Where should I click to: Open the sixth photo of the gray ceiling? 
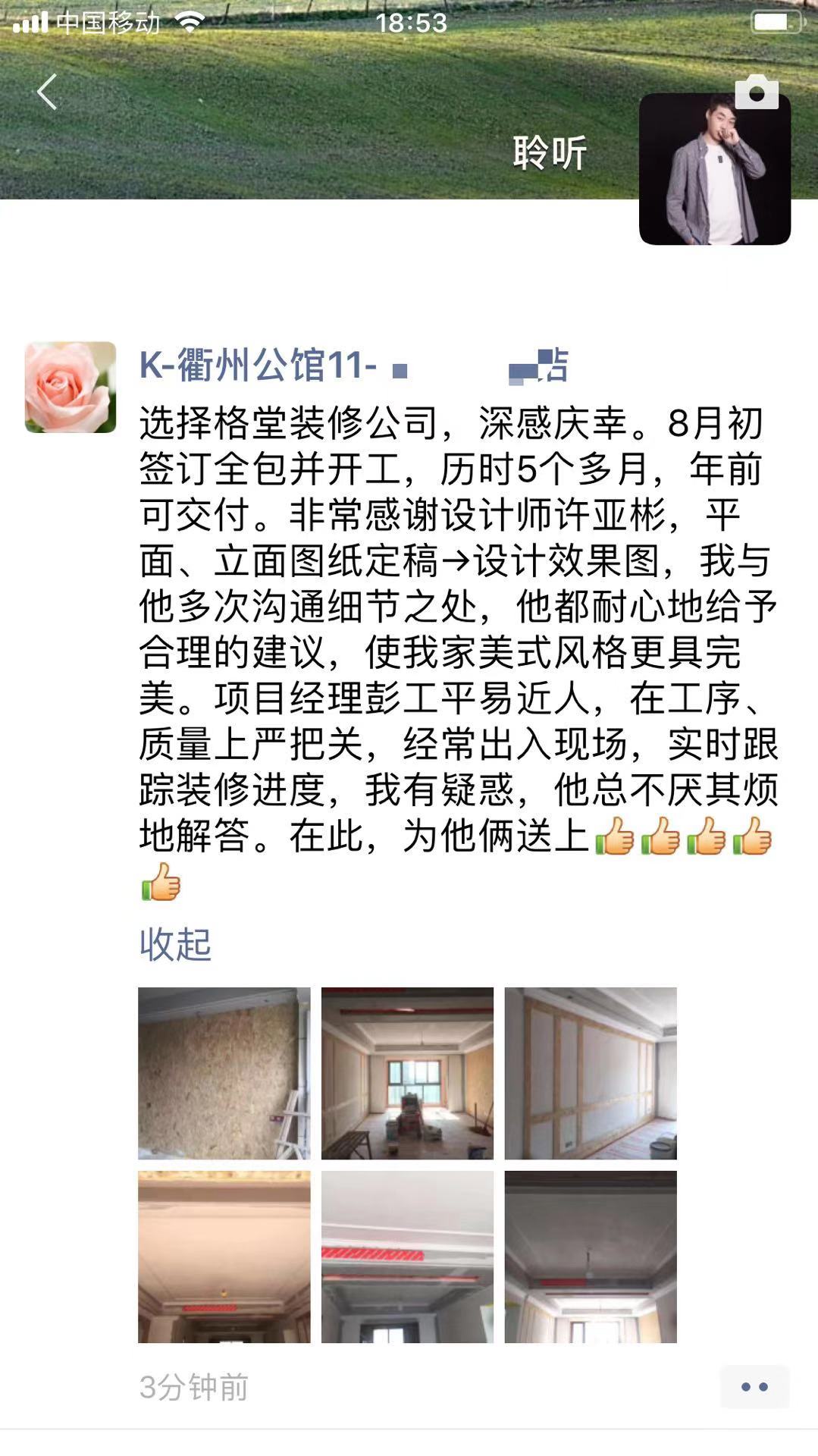(591, 1257)
